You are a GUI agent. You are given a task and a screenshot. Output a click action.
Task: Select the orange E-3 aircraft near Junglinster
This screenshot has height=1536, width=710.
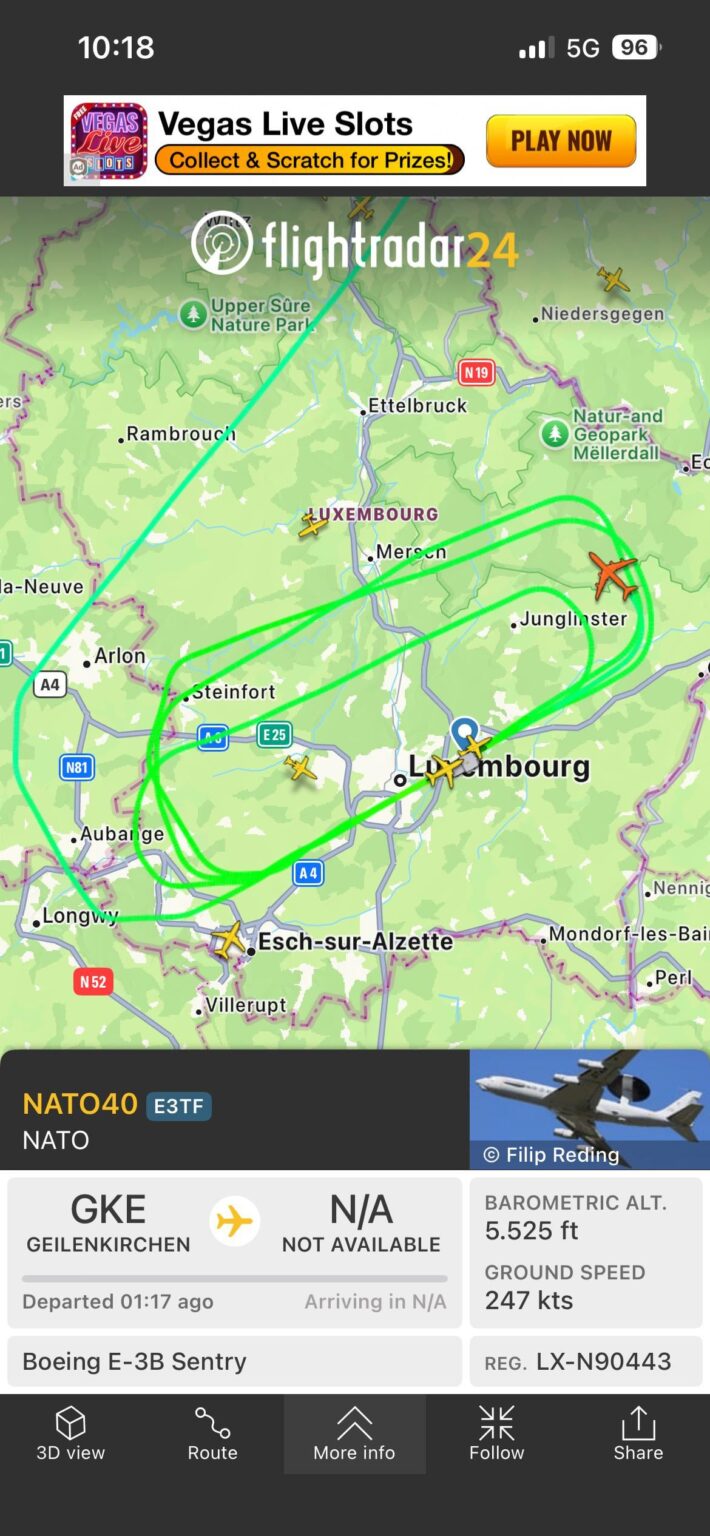click(x=611, y=575)
